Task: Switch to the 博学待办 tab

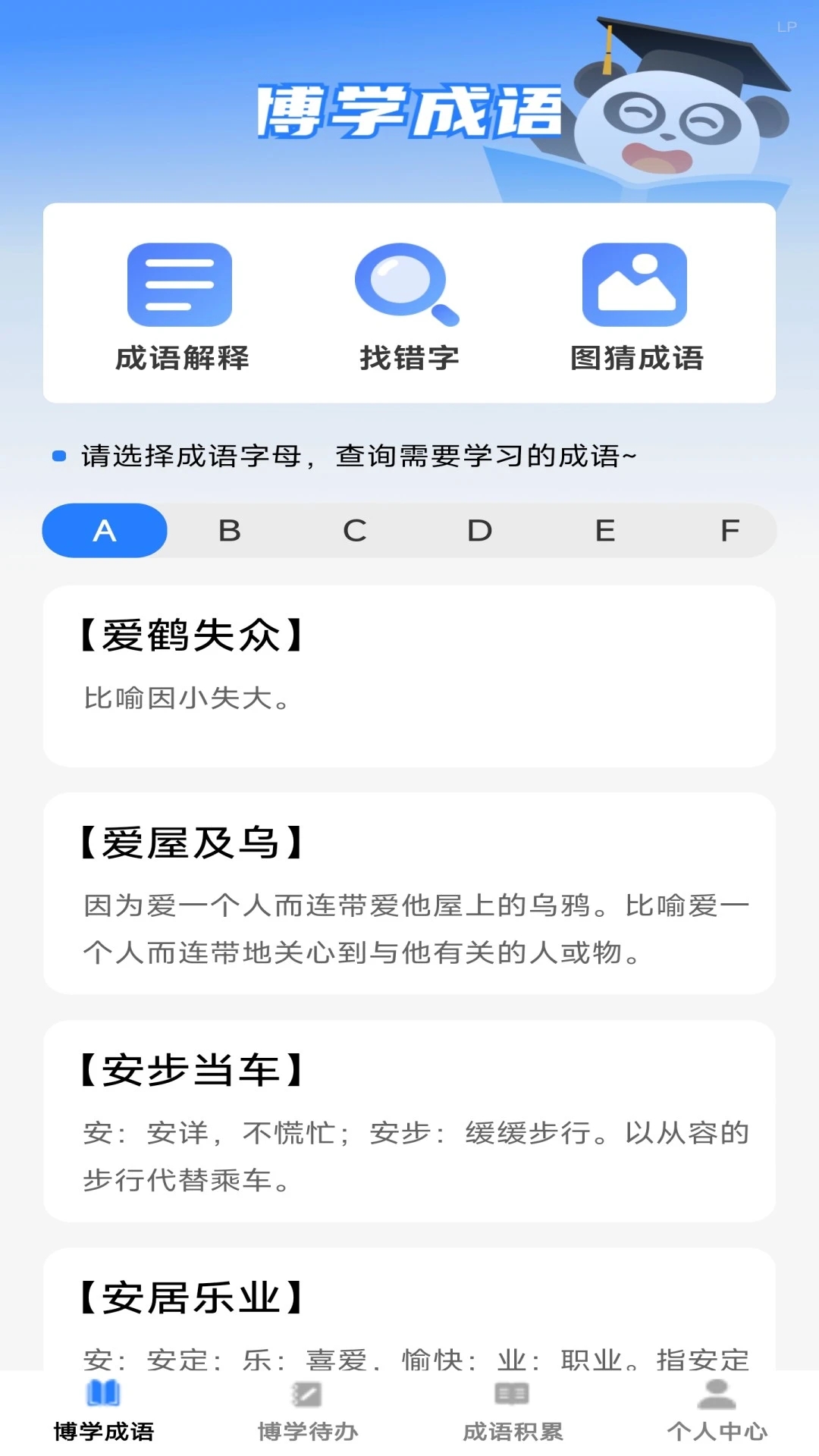Action: [x=308, y=1414]
